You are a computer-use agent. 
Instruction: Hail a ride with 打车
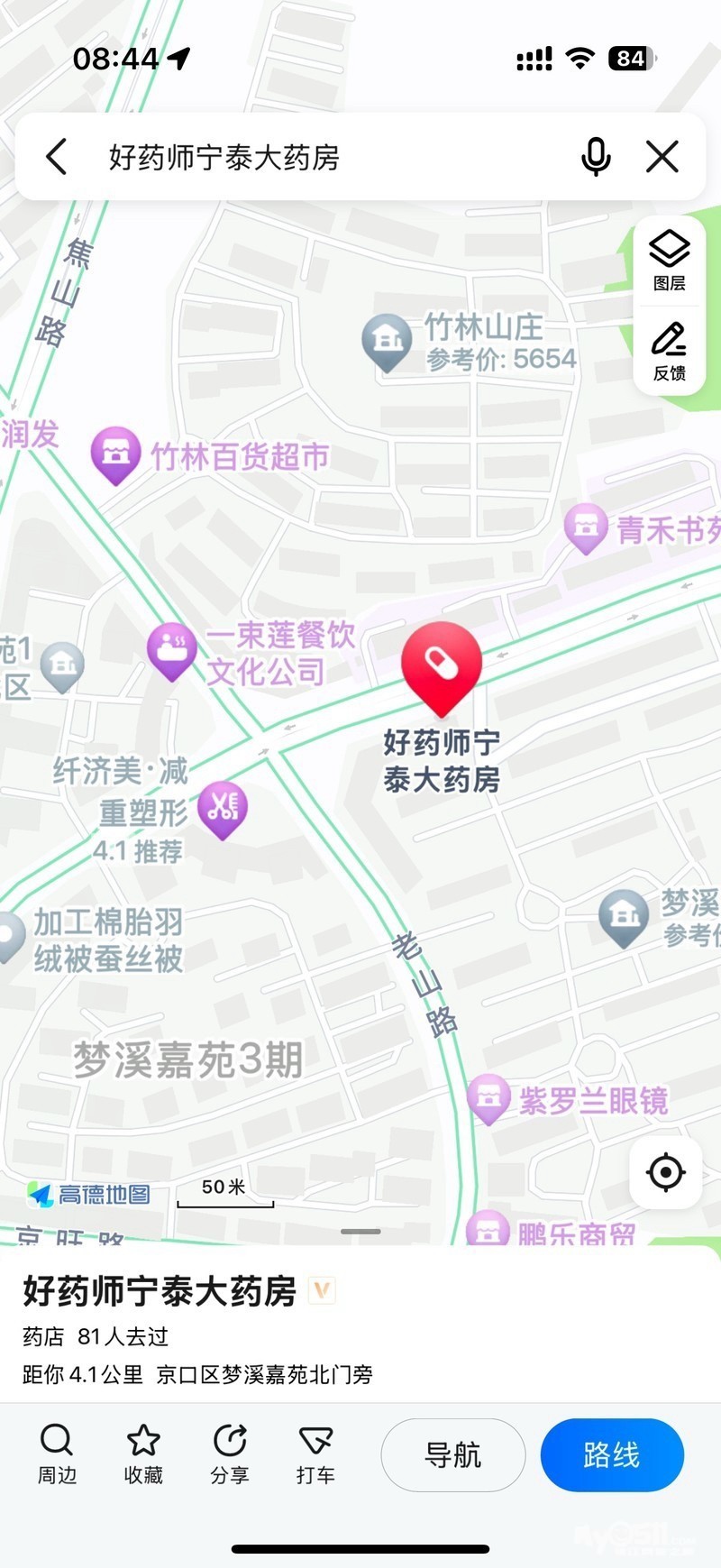pyautogui.click(x=315, y=1454)
